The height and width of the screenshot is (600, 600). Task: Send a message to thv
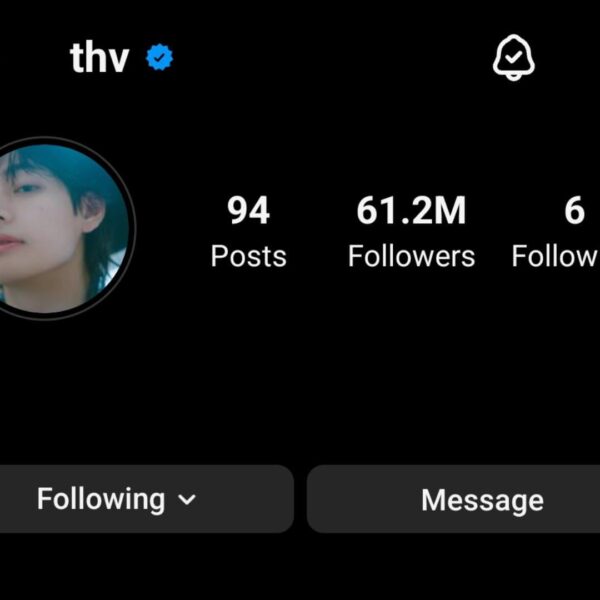[482, 500]
